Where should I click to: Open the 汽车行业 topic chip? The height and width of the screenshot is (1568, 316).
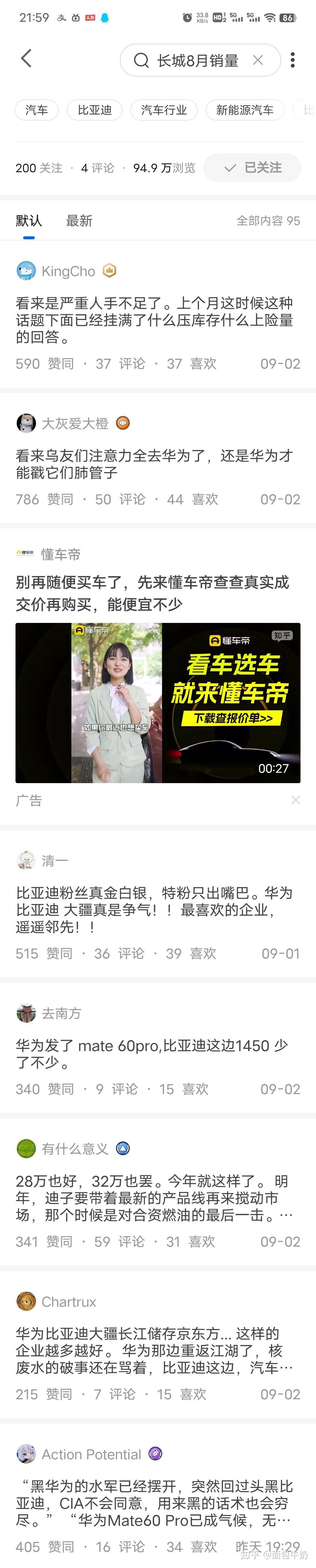pyautogui.click(x=164, y=110)
